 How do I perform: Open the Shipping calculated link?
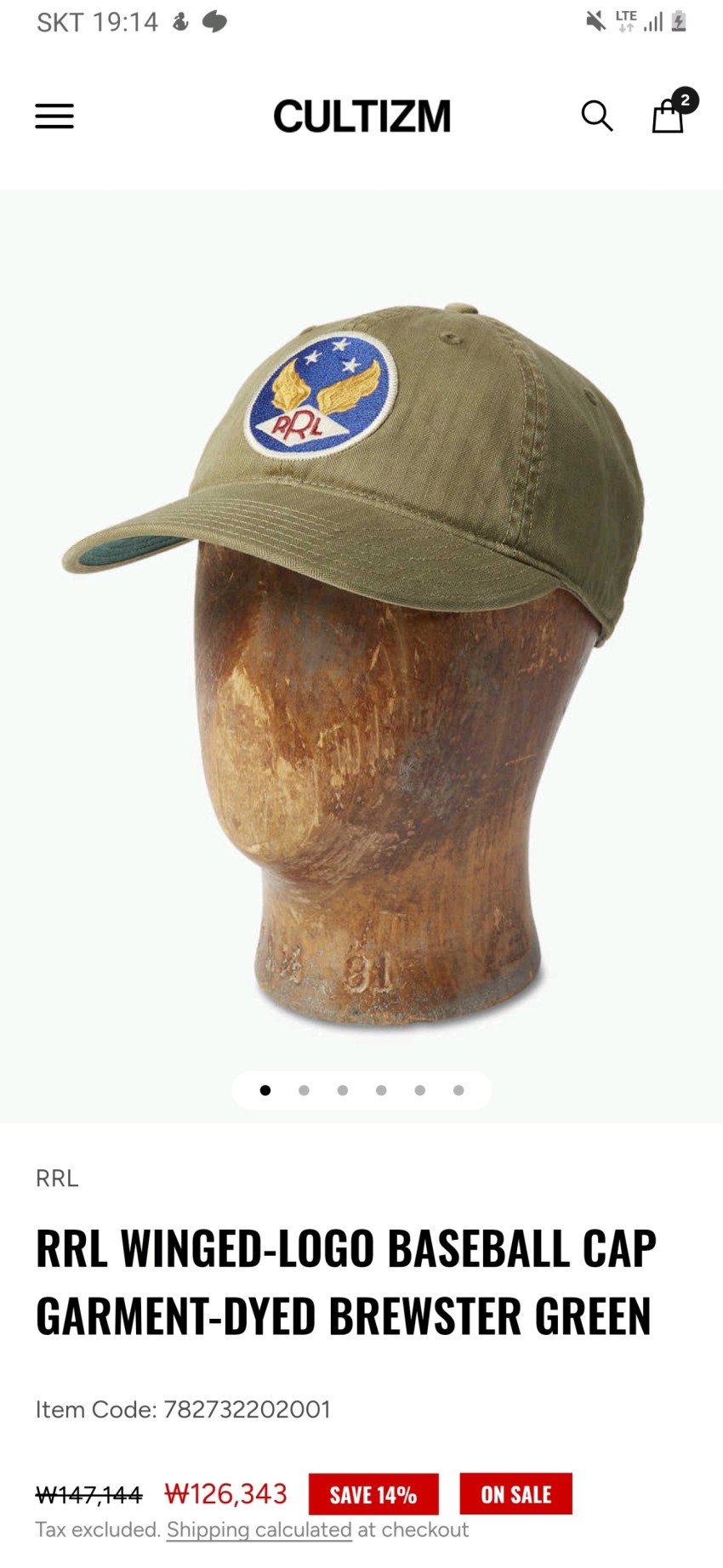click(259, 1530)
